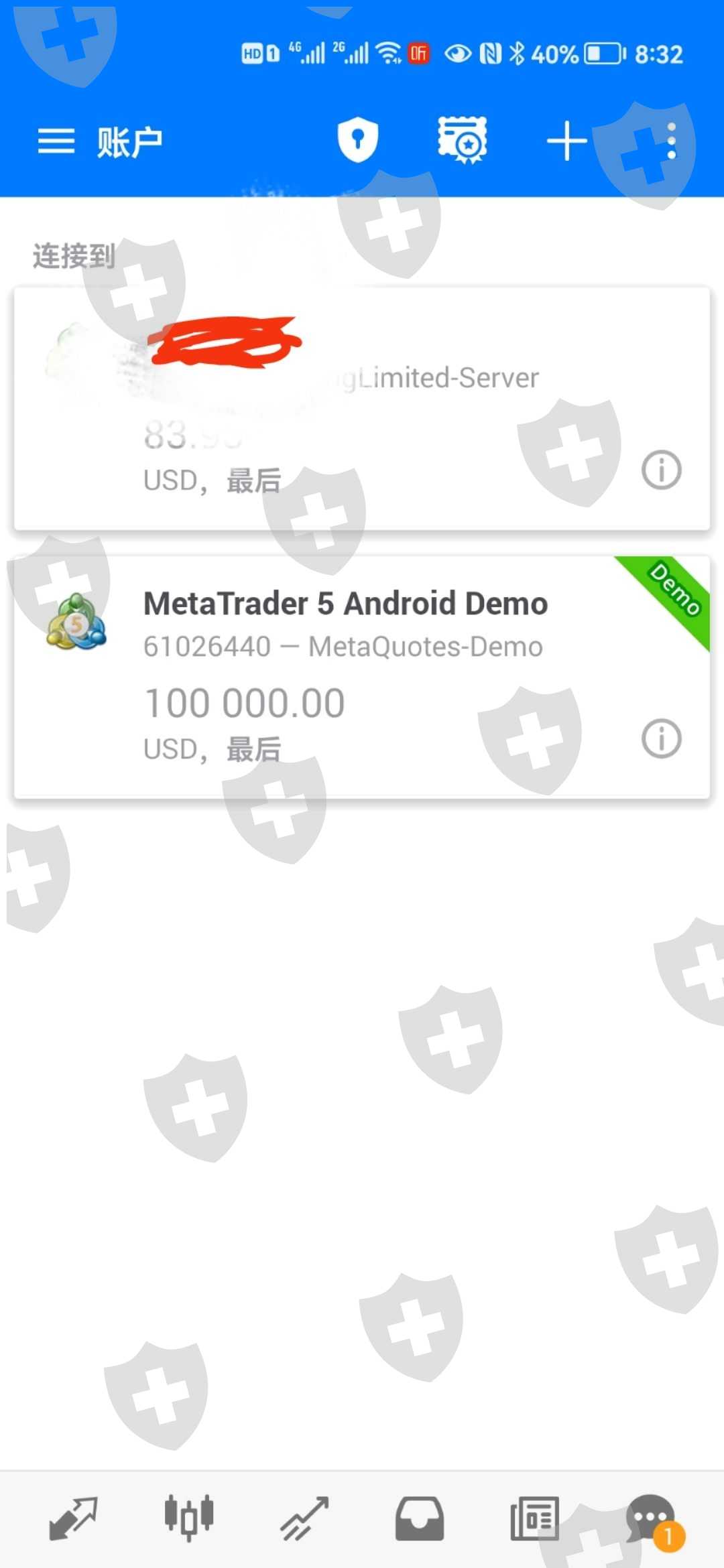
Task: Show info for the Limited-Server account
Action: click(662, 470)
